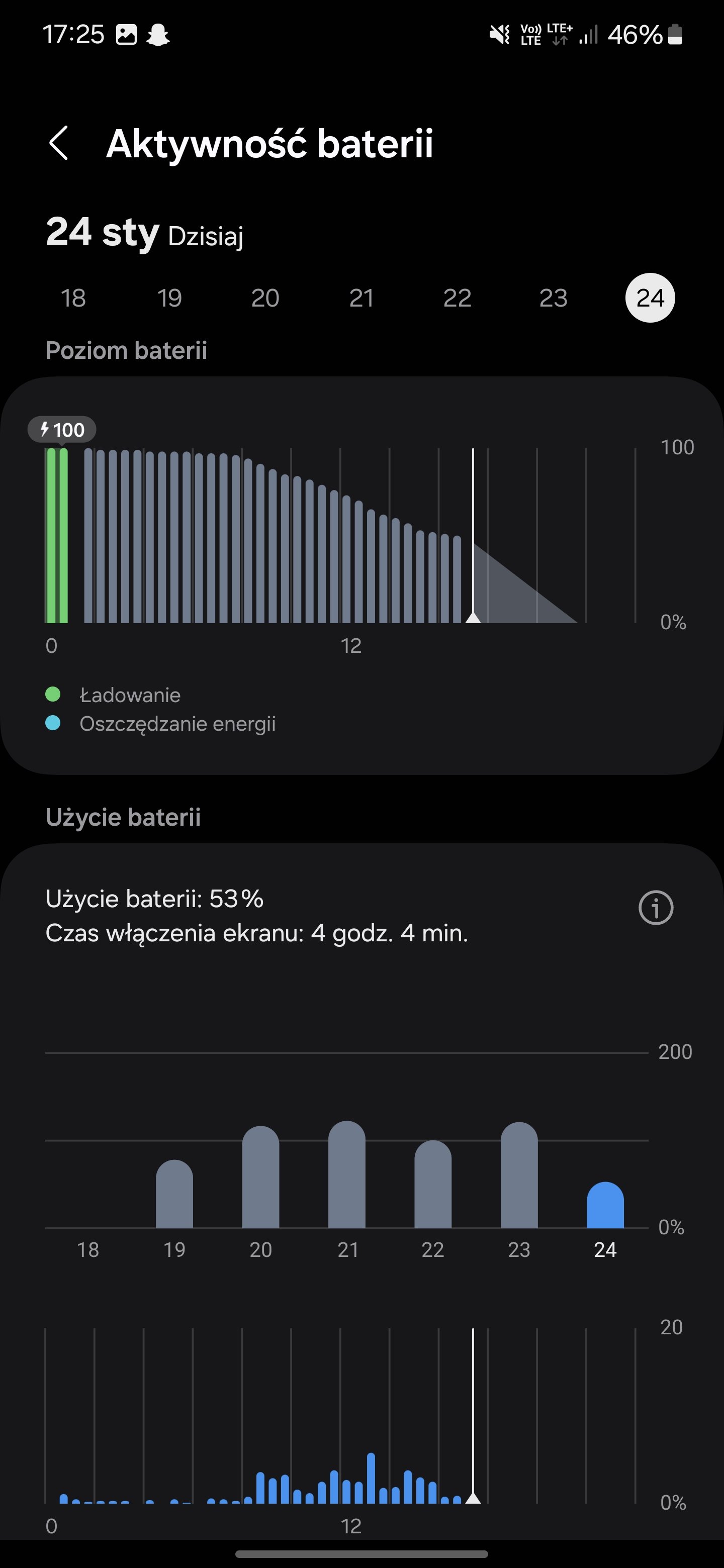
Task: Select day 22 in the date row
Action: (458, 298)
